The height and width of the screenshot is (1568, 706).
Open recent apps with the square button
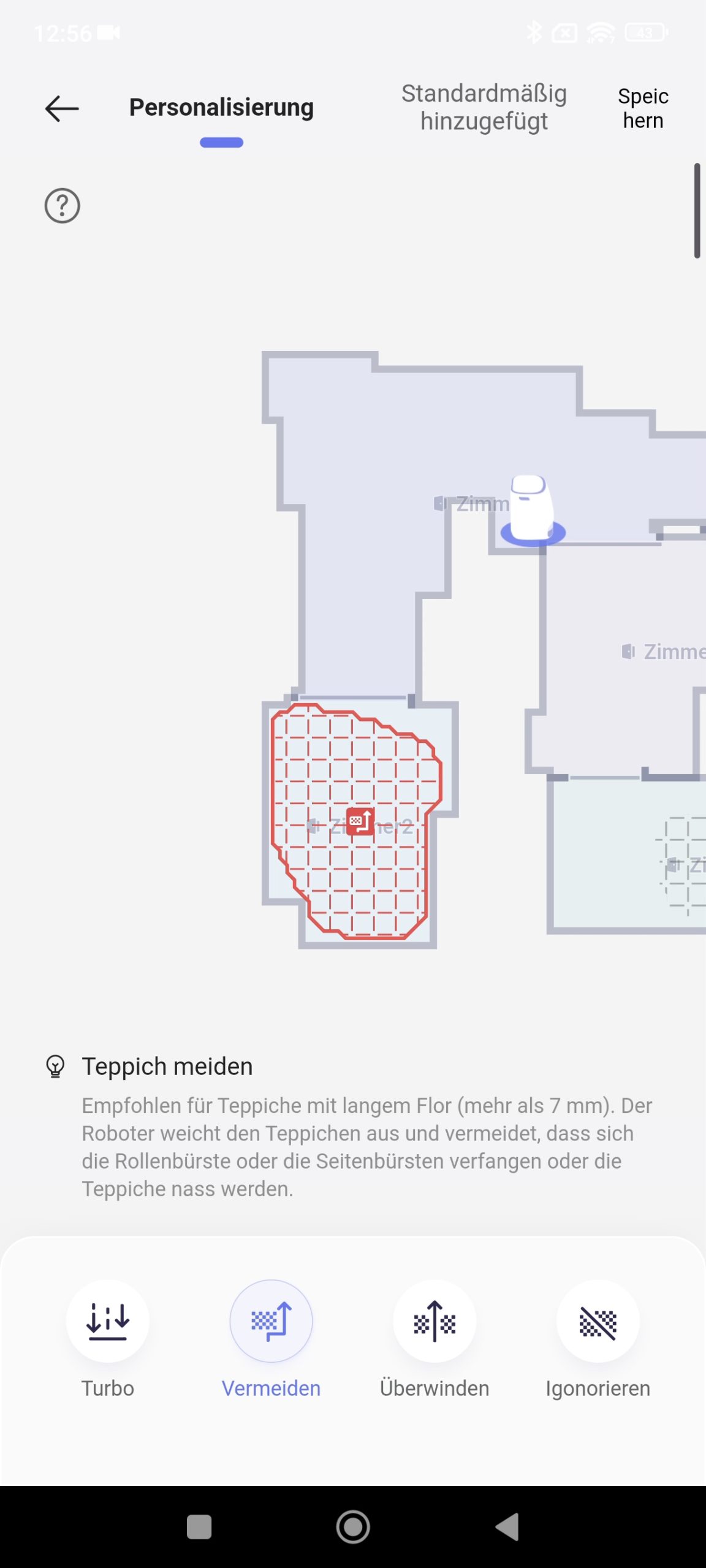coord(199,1527)
